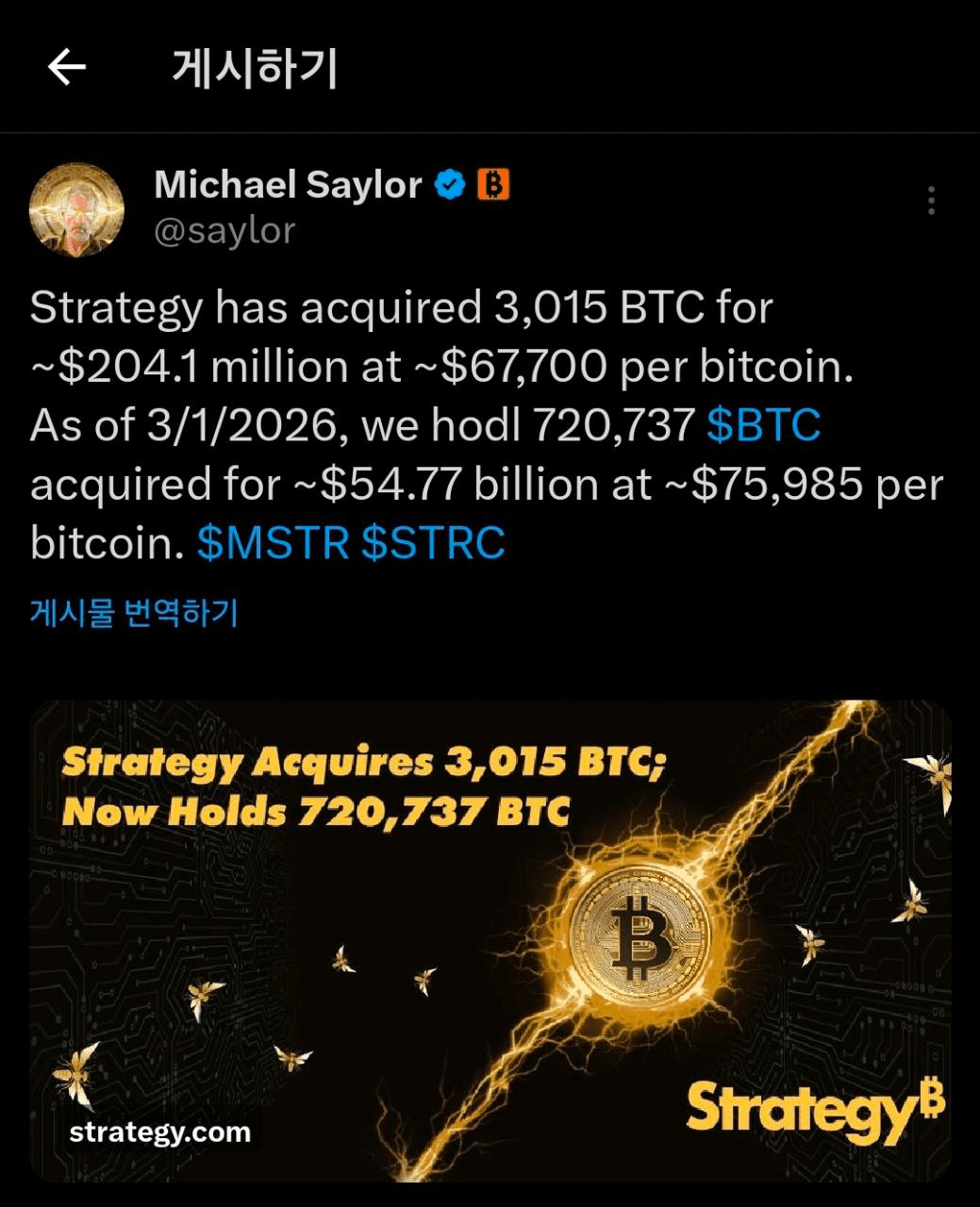Viewport: 980px width, 1207px height.
Task: View the @saylor handle profile
Action: pyautogui.click(x=224, y=231)
